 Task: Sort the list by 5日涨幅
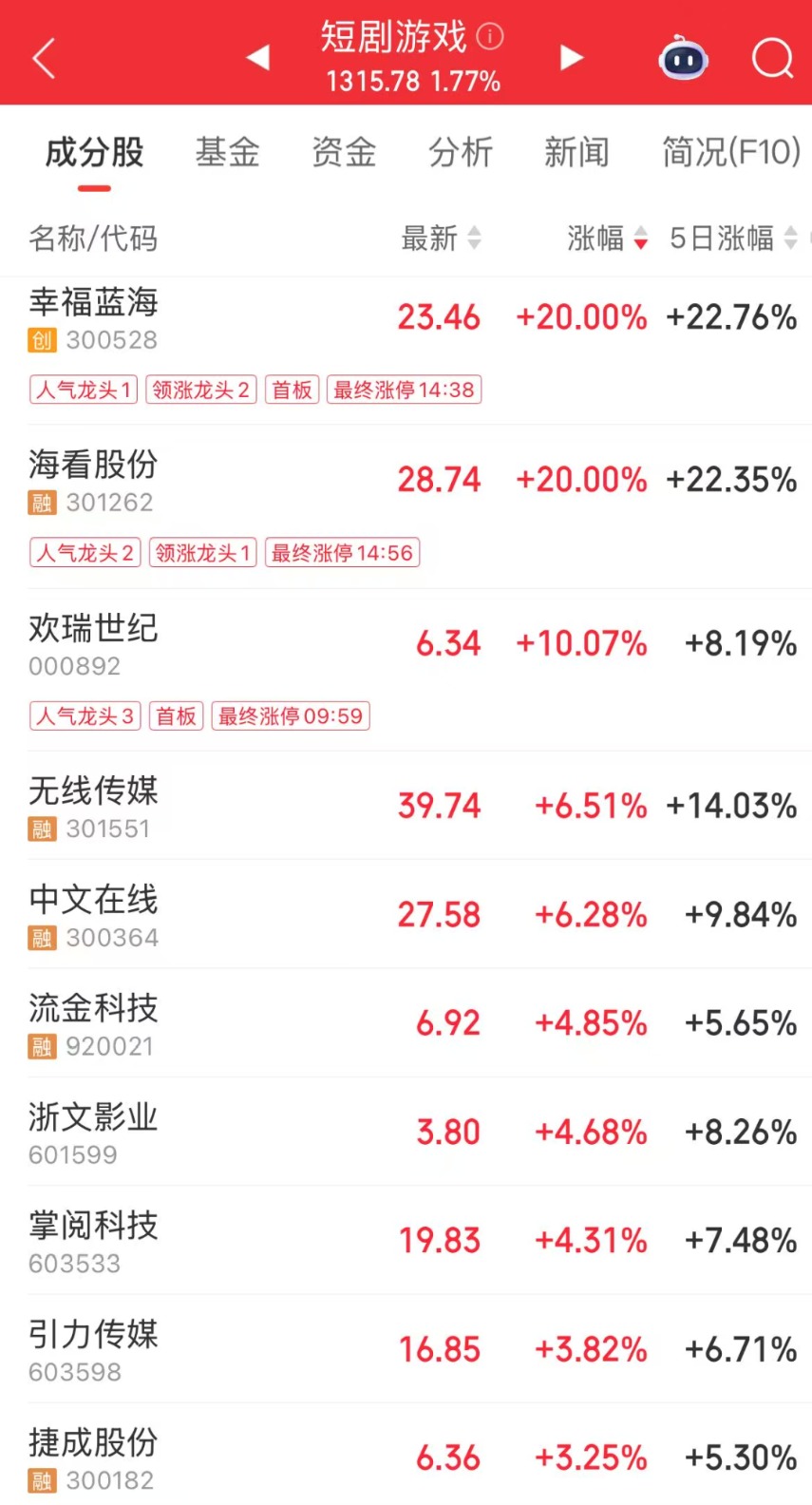click(x=732, y=238)
